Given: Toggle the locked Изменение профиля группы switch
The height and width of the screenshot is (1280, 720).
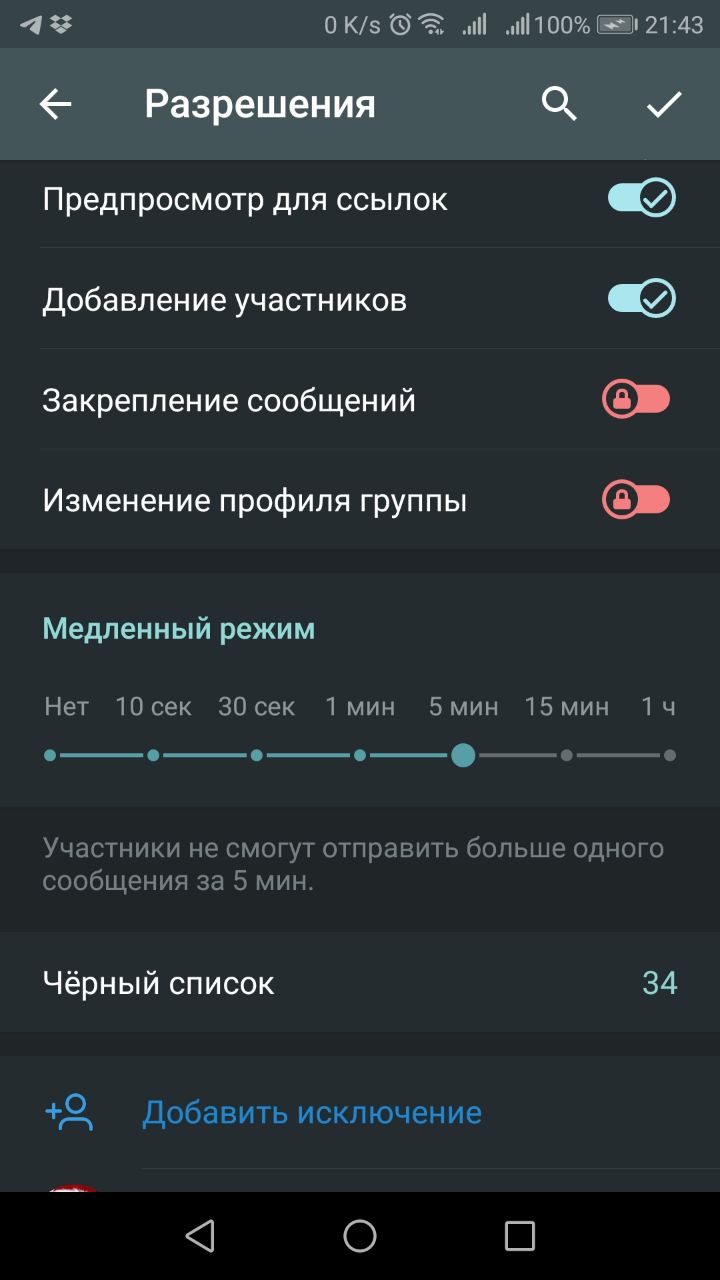Looking at the screenshot, I should [636, 499].
